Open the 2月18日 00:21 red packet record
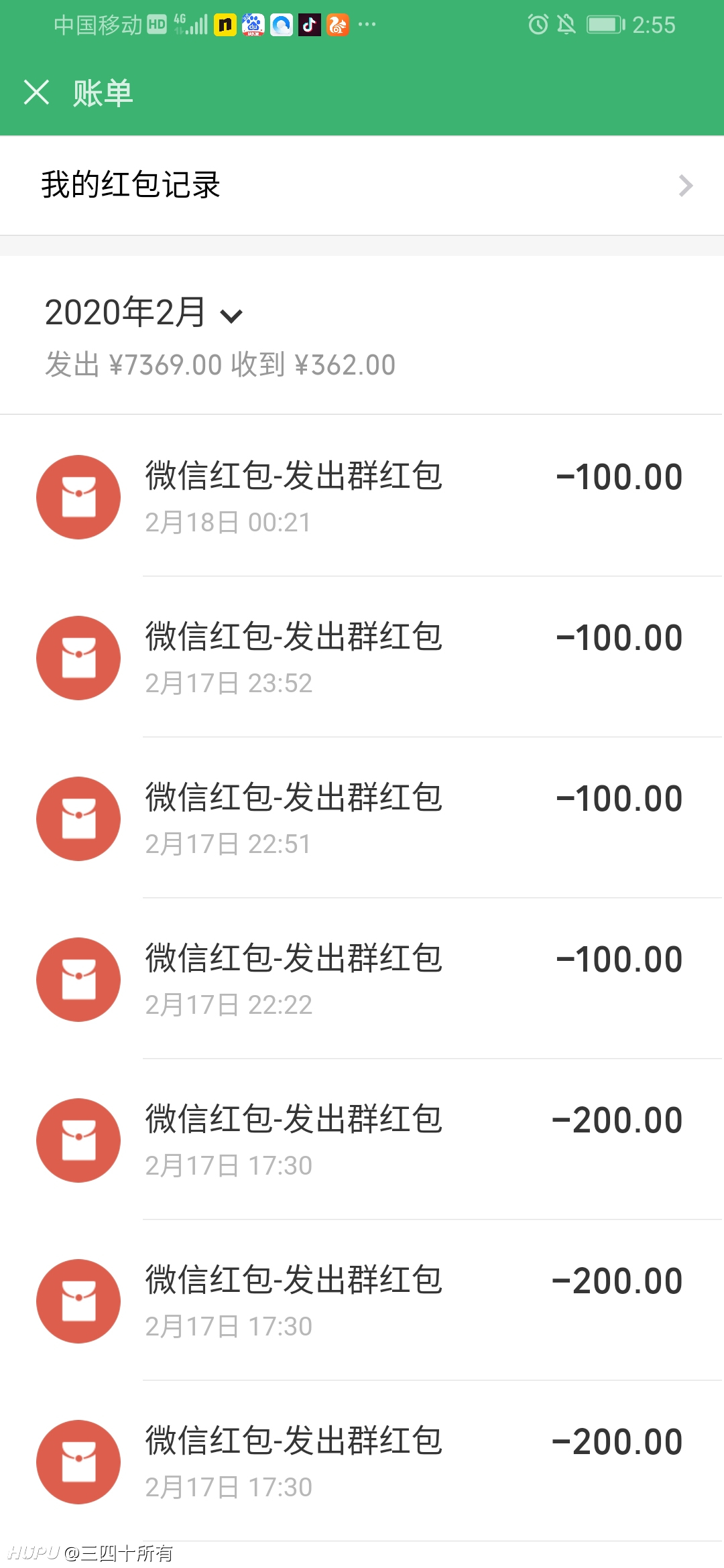The width and height of the screenshot is (724, 1568). [362, 497]
